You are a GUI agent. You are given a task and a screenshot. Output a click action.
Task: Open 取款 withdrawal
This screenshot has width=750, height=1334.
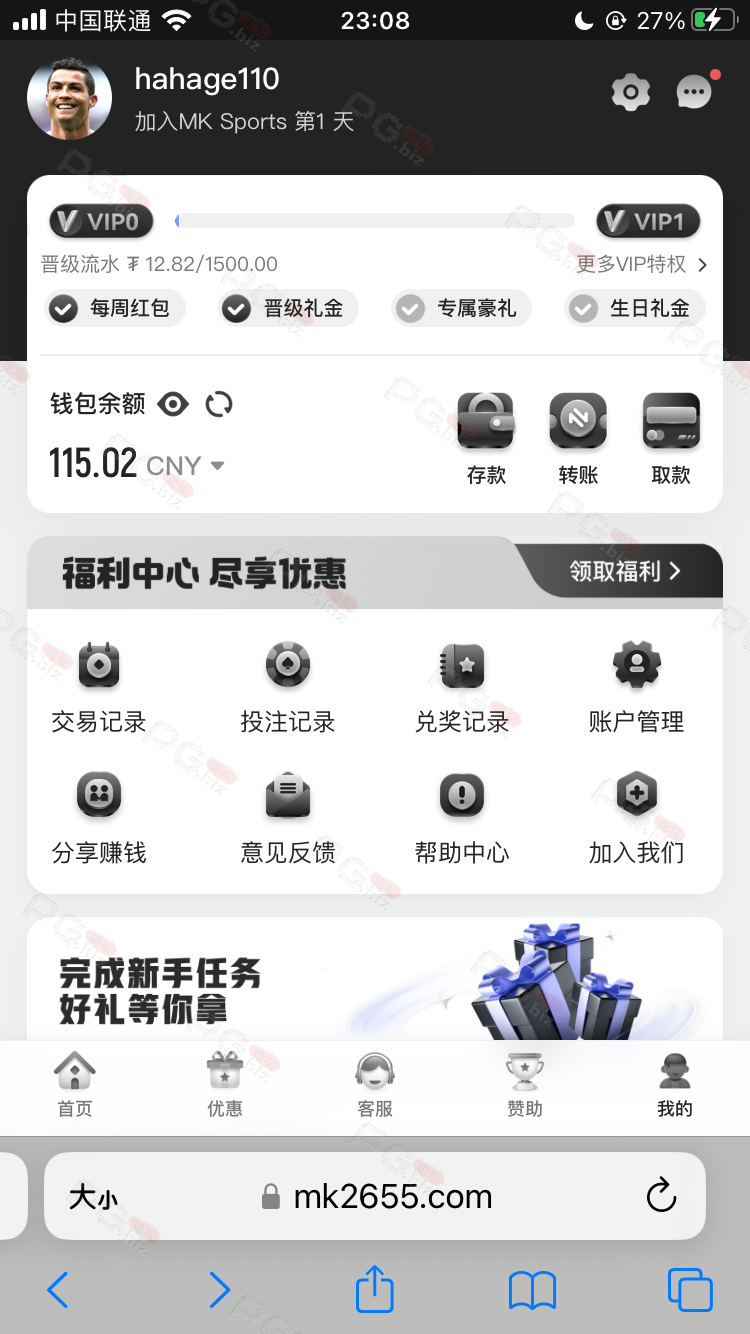[x=670, y=437]
